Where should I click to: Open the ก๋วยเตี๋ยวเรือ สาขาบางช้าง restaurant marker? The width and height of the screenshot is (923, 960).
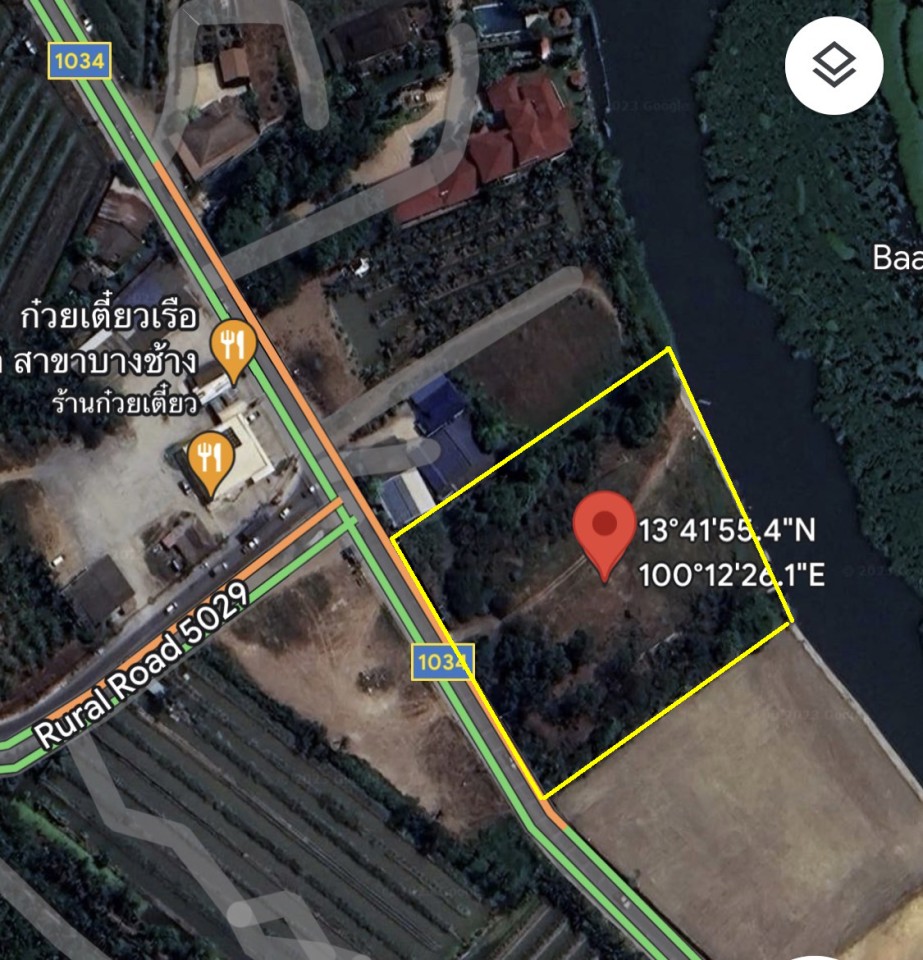233,348
